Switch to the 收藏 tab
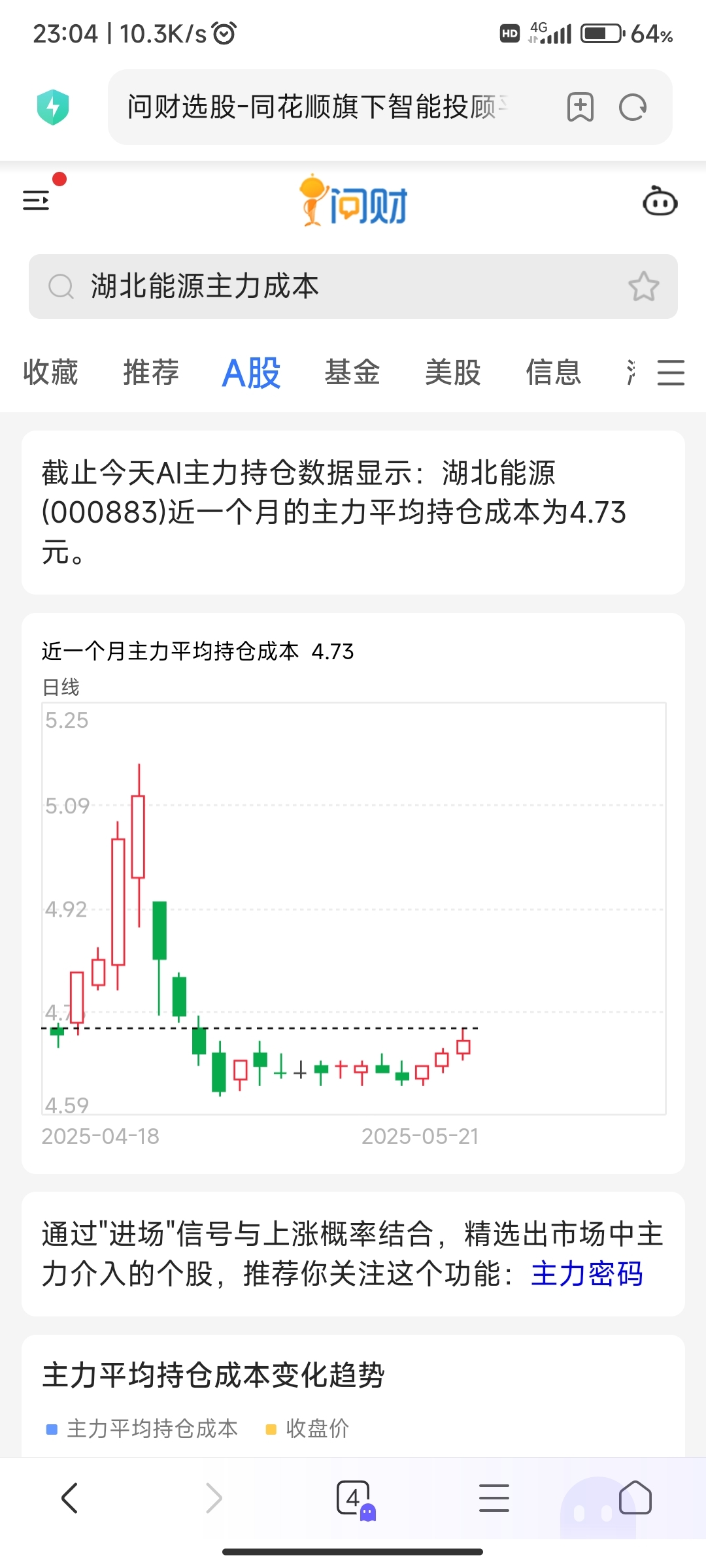706x1568 pixels. [x=50, y=372]
